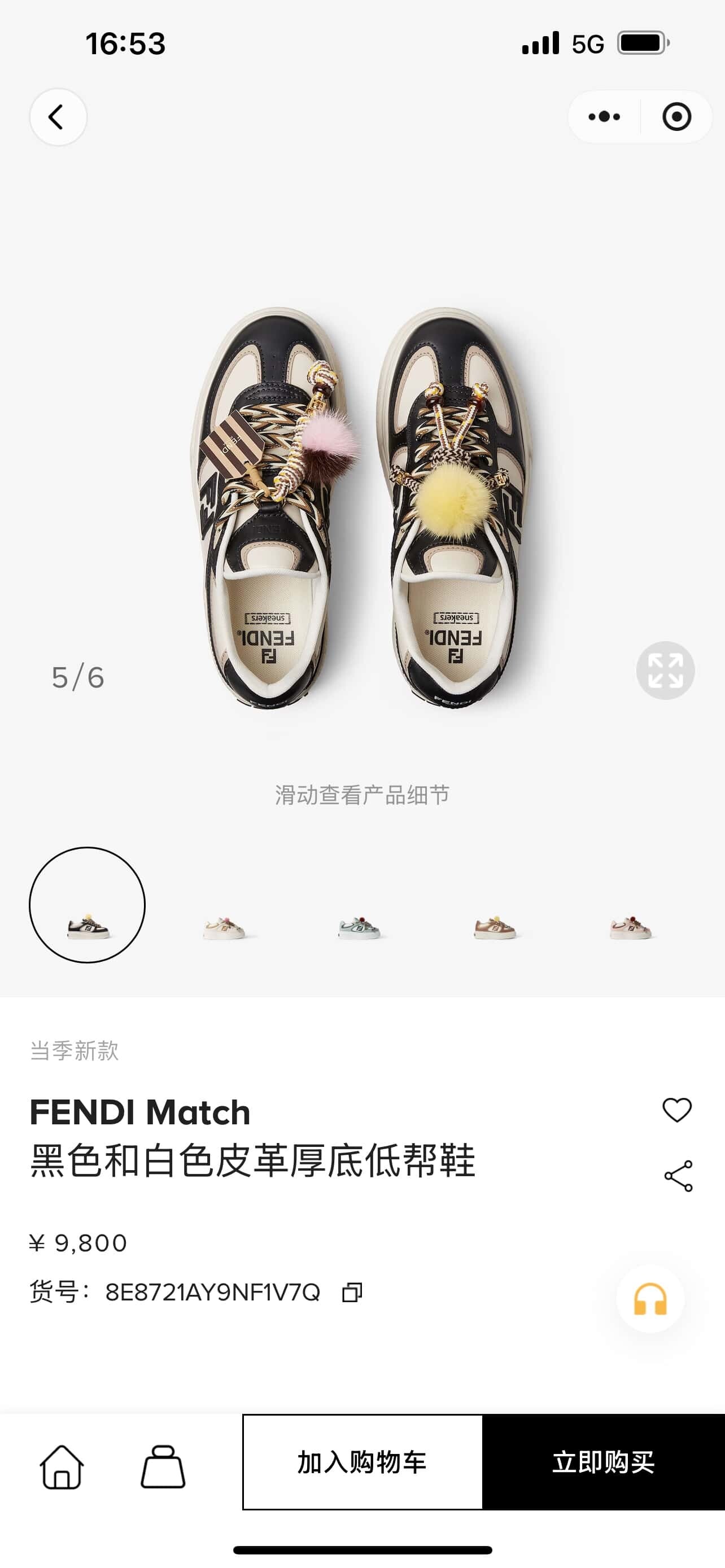This screenshot has height=1568, width=725.
Task: Go back using the back arrow
Action: click(x=58, y=117)
